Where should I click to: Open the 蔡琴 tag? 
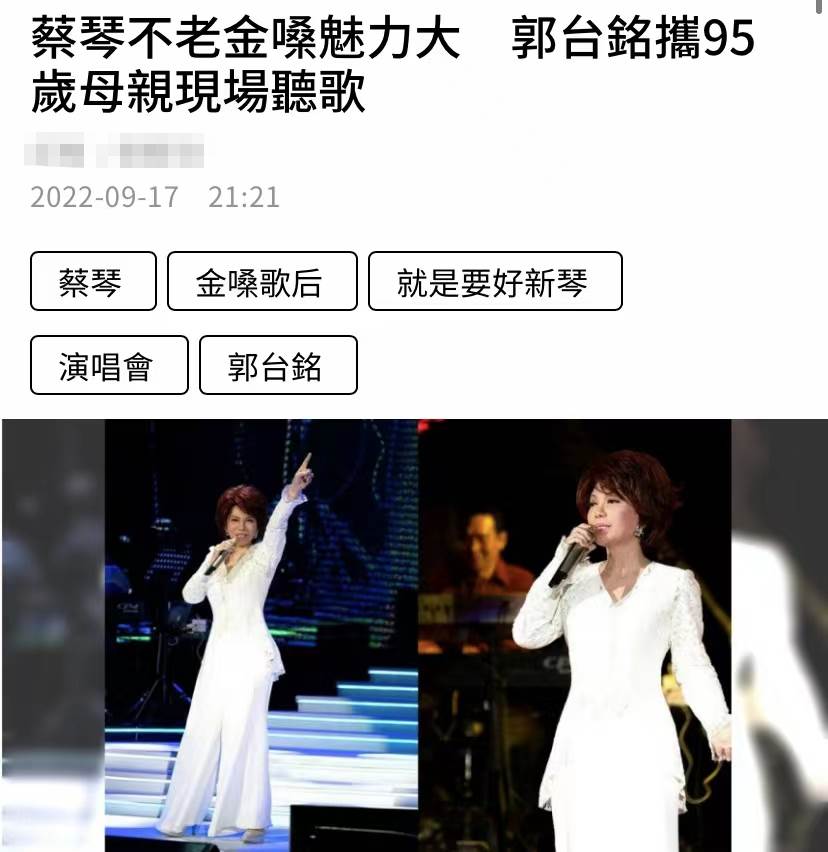(93, 282)
